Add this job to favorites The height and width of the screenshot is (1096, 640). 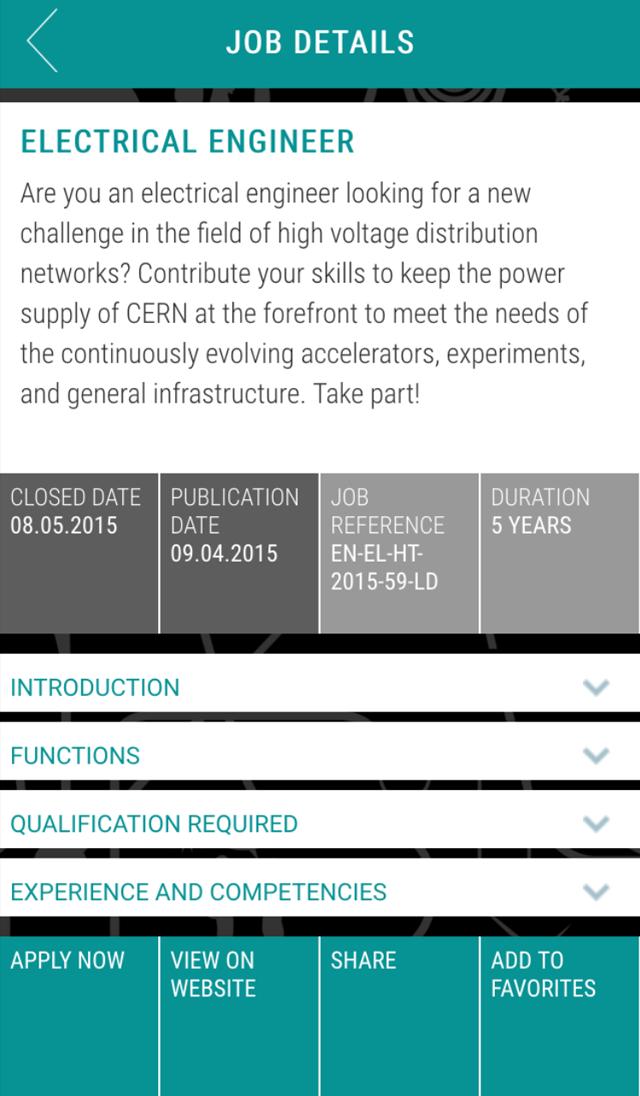coord(560,1014)
